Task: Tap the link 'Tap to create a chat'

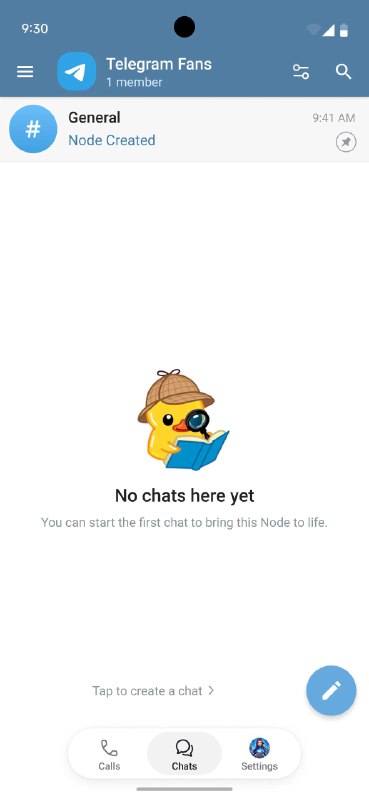Action: (x=153, y=690)
